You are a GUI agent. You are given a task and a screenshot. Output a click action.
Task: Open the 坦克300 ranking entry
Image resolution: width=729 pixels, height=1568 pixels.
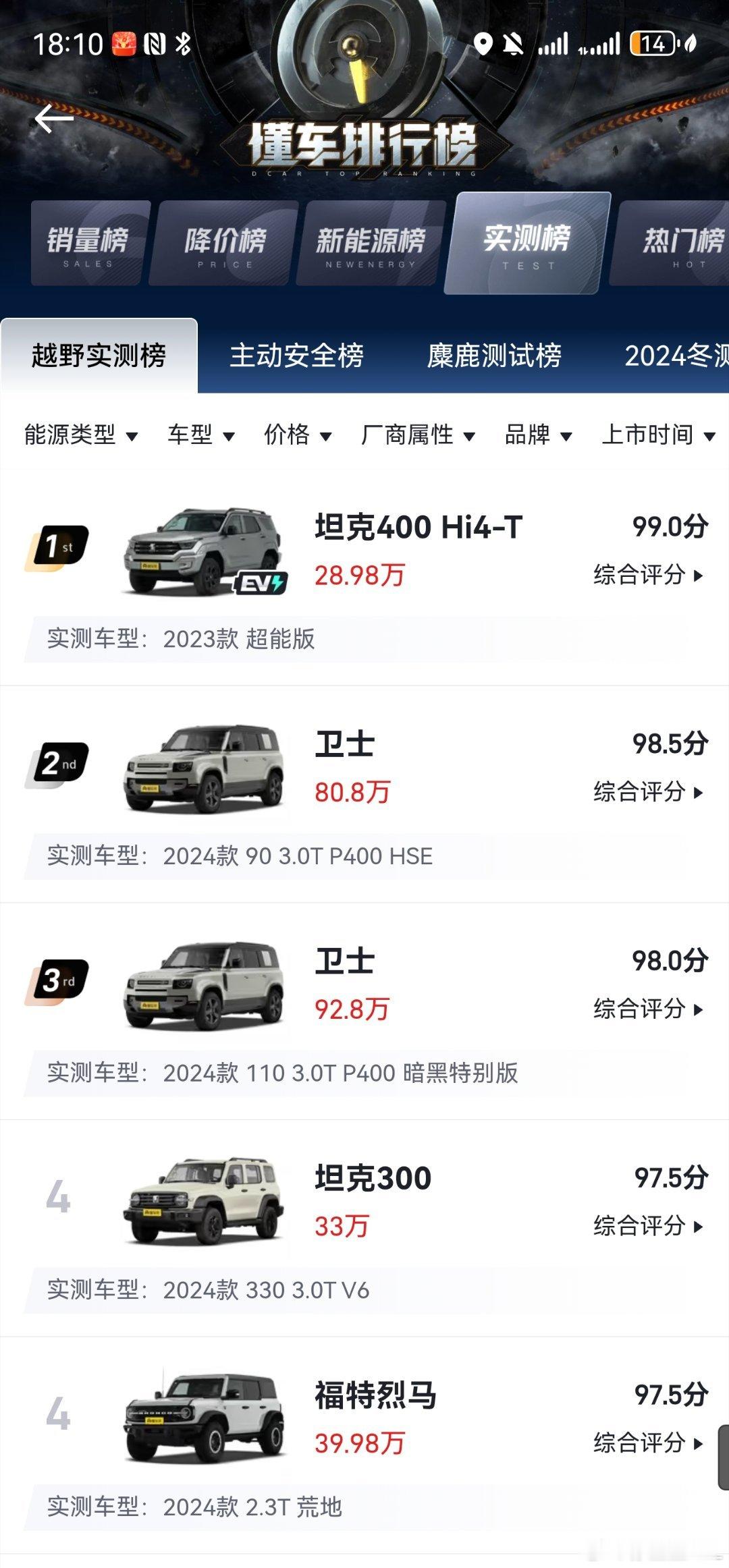click(373, 1179)
